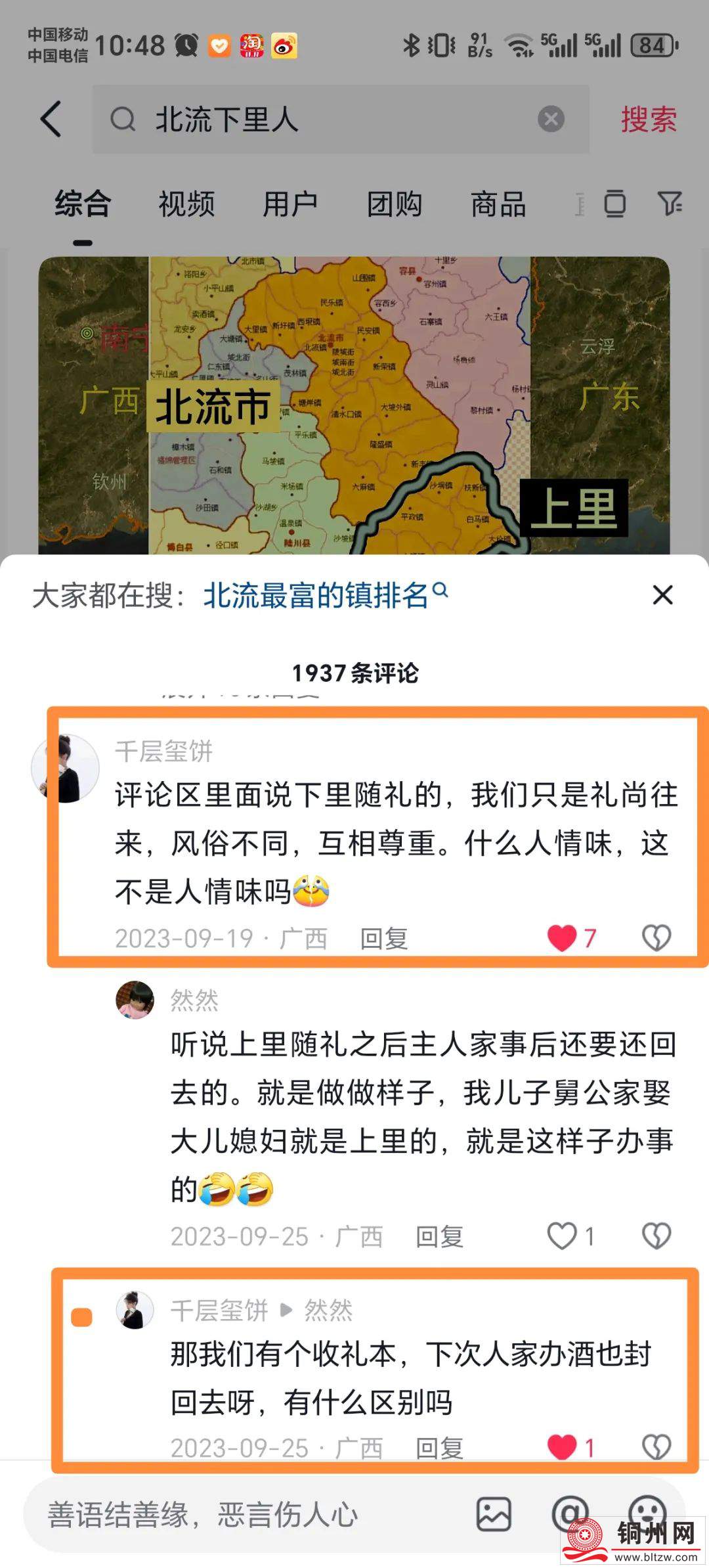The height and width of the screenshot is (1568, 709).
Task: Close the comments panel
Action: [662, 595]
